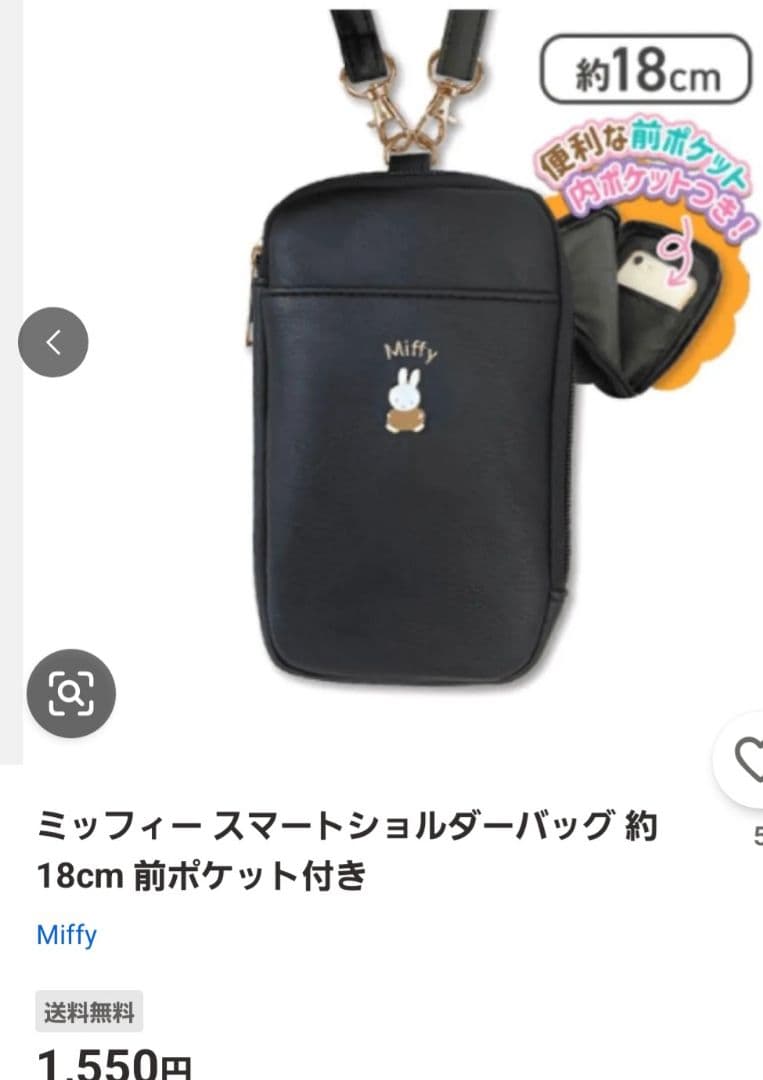
Task: Go to the previous product image
Action: 54,342
